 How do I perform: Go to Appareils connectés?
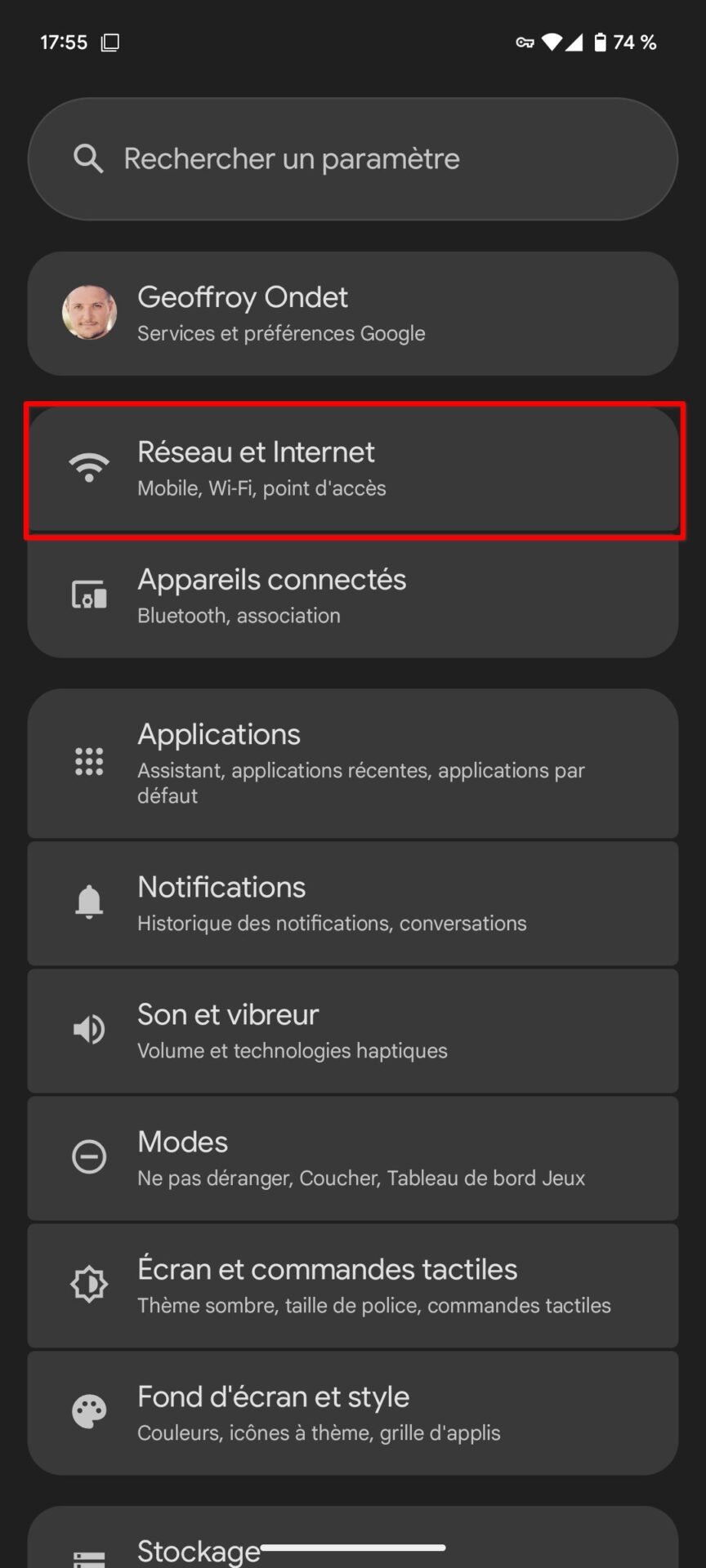pos(353,597)
